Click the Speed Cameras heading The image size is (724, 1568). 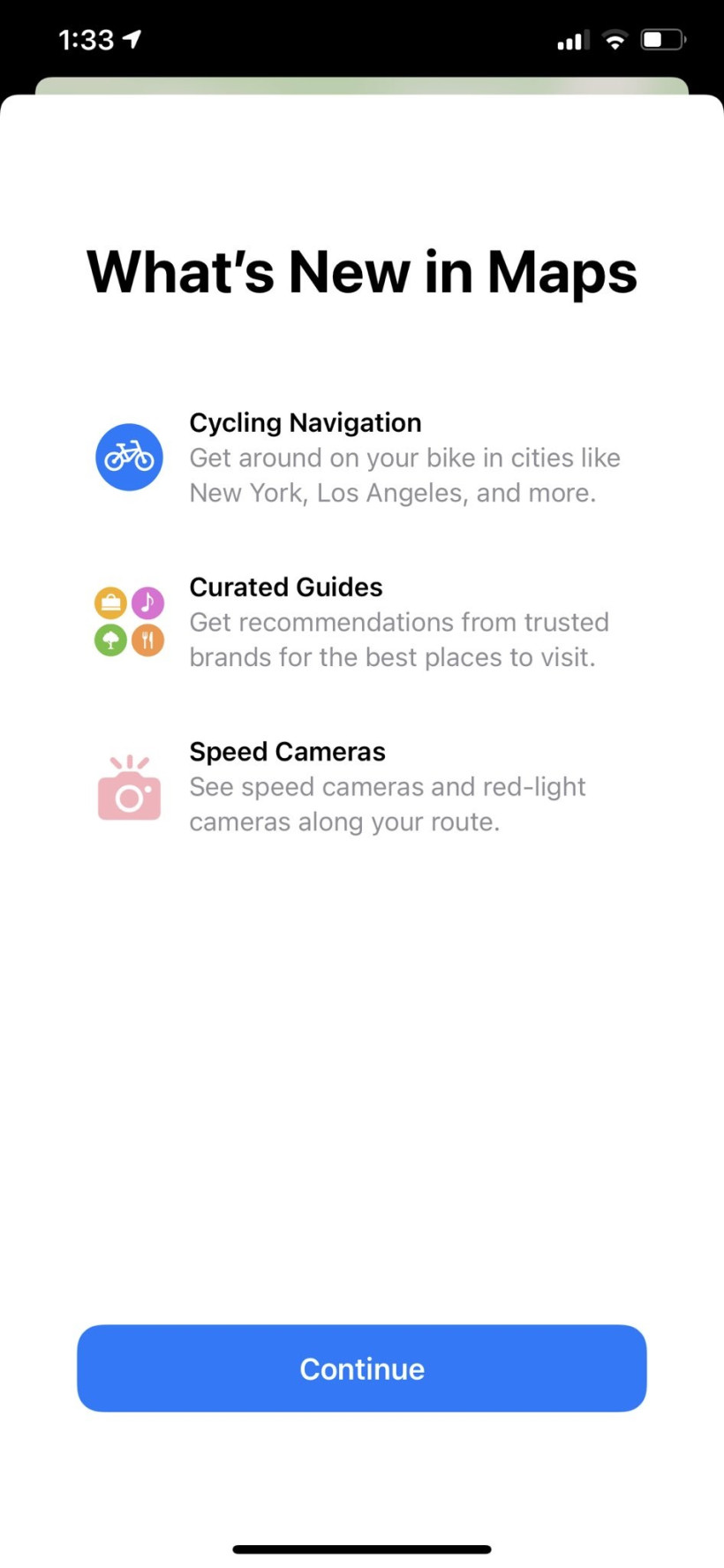coord(287,751)
